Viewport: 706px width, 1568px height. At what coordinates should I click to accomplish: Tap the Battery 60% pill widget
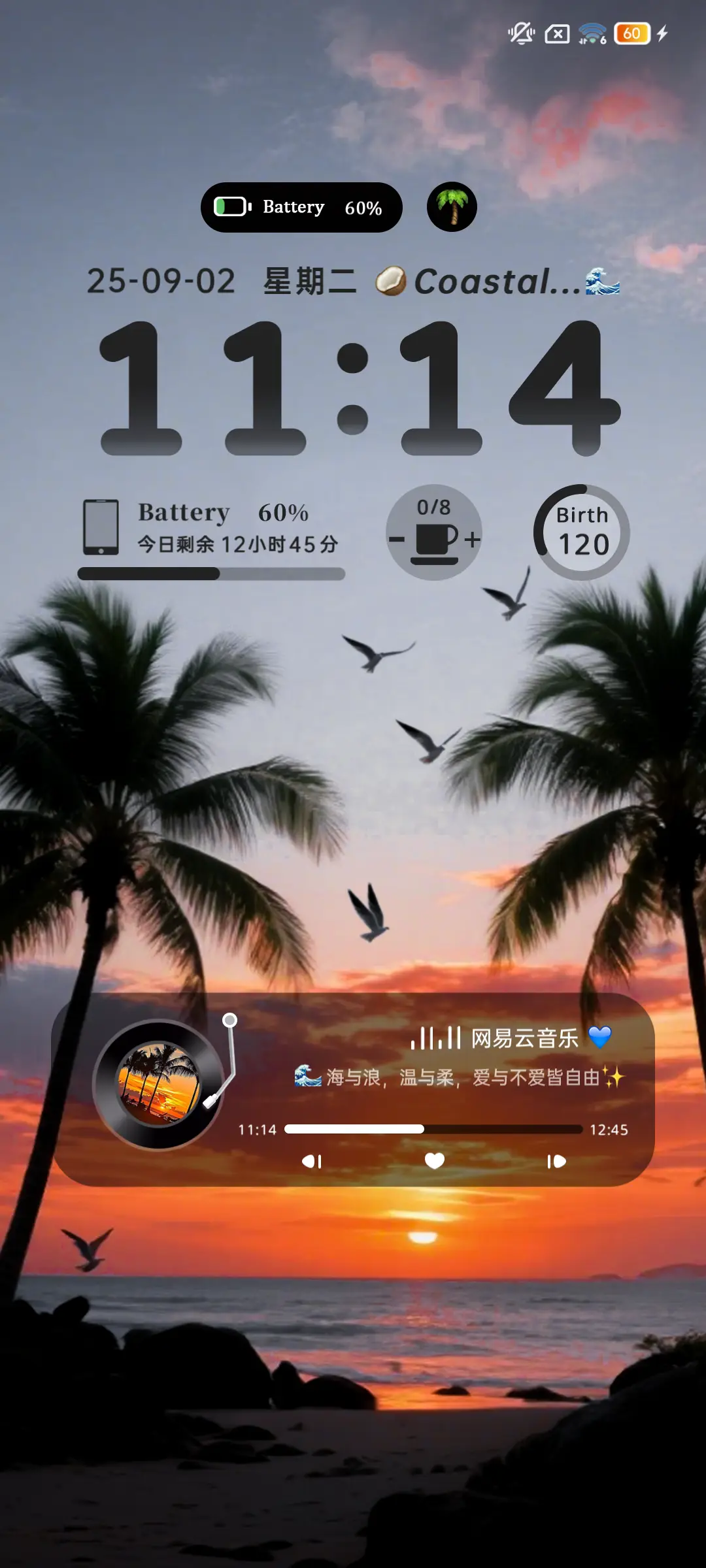click(301, 207)
